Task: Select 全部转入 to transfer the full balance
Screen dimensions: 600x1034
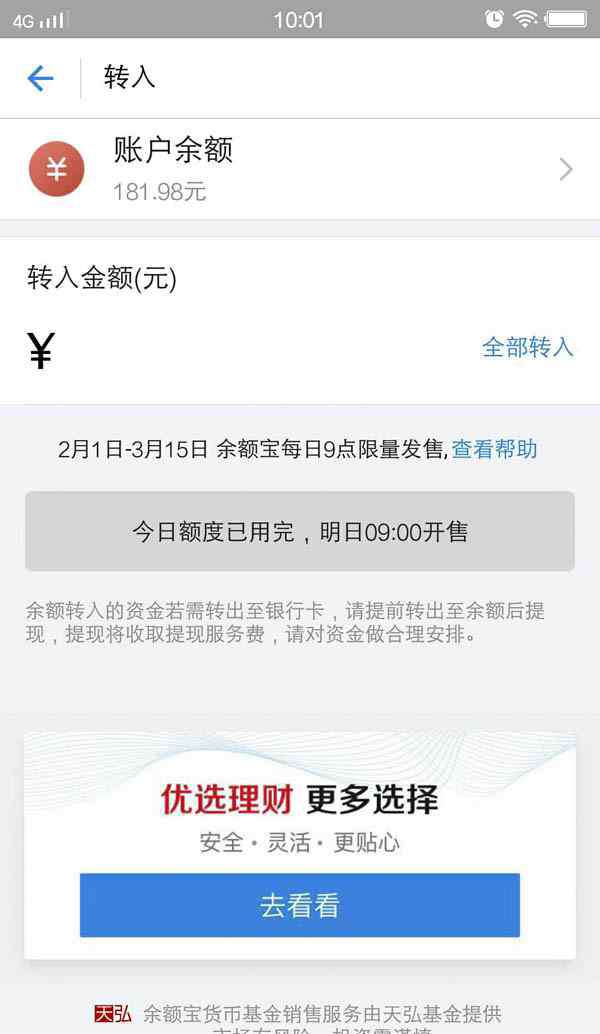Action: pos(527,347)
